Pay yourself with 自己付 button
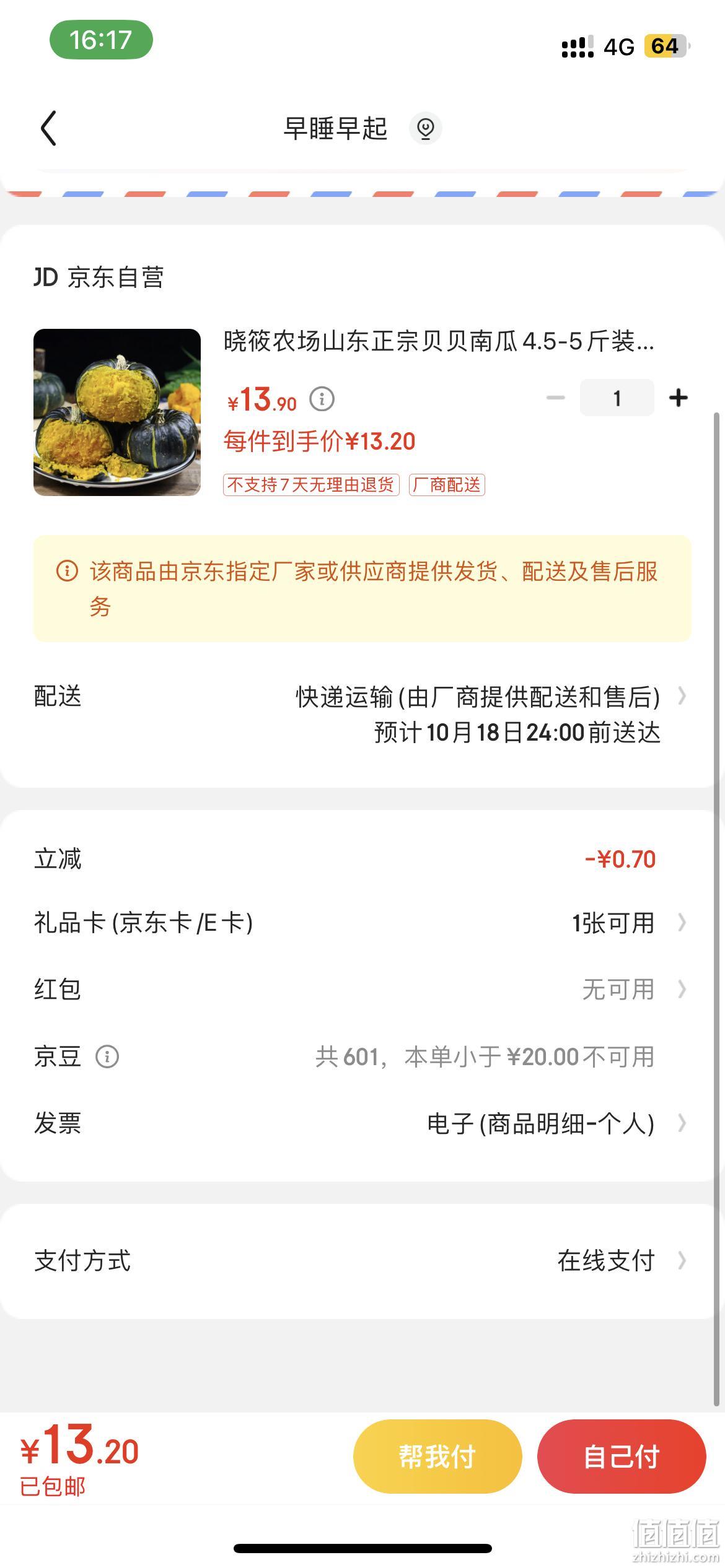The width and height of the screenshot is (725, 1568). pyautogui.click(x=622, y=1457)
